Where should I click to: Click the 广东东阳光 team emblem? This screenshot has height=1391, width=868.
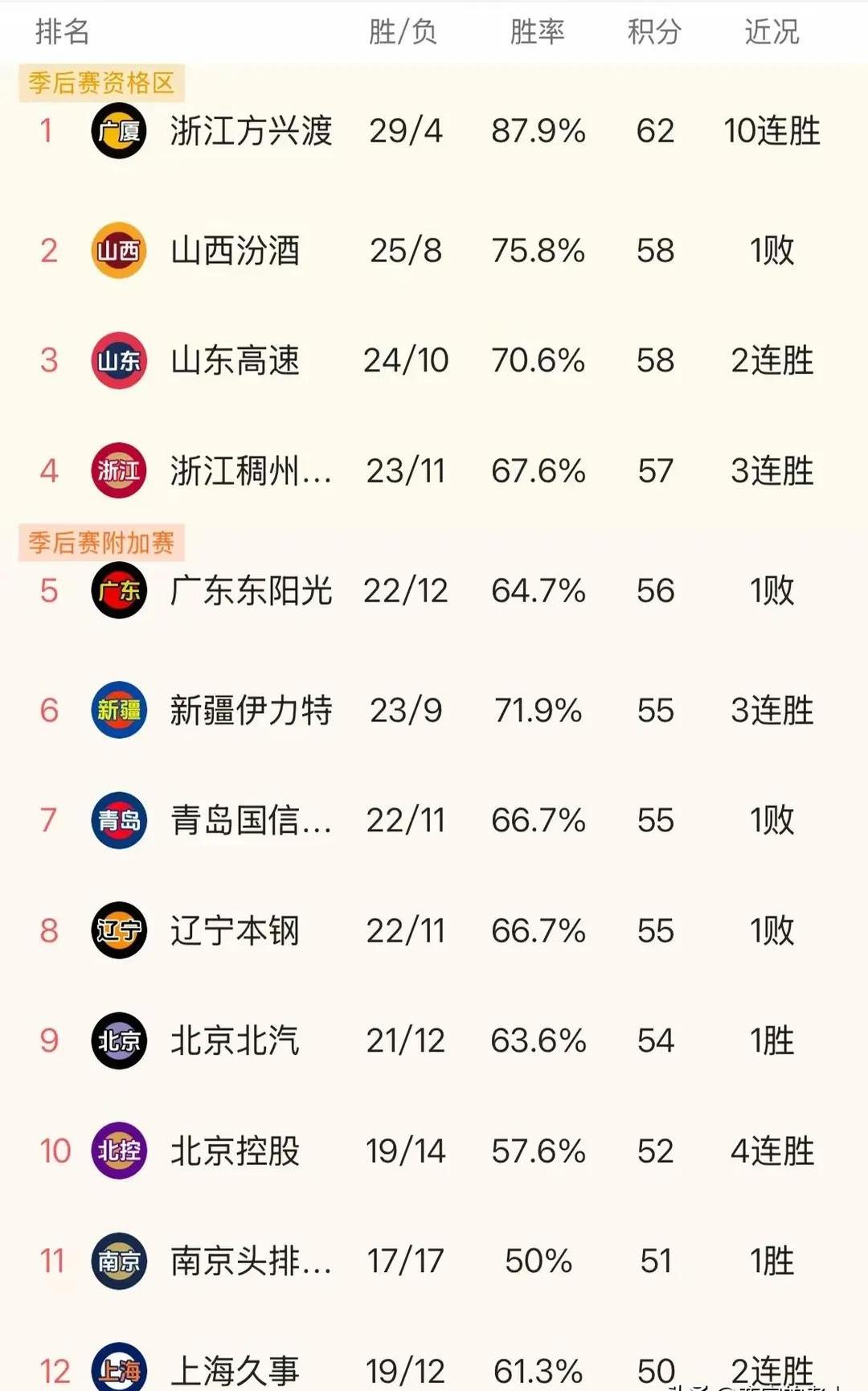[x=118, y=591]
